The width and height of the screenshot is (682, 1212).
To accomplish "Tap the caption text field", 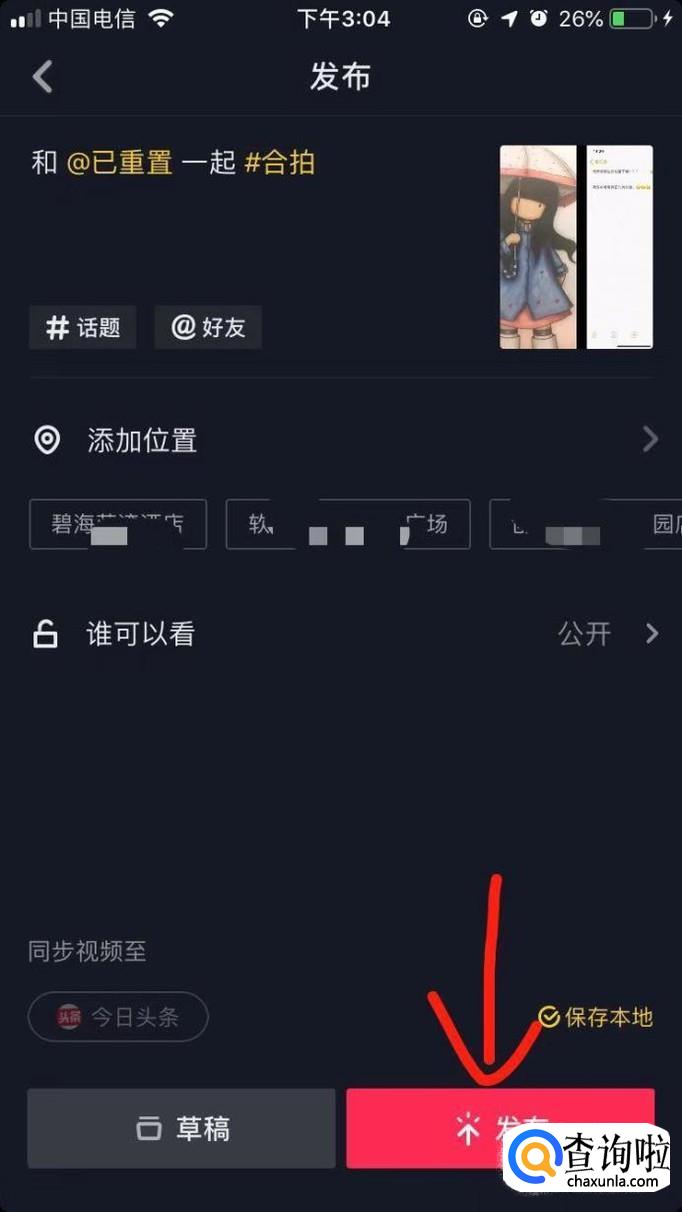I will [250, 200].
